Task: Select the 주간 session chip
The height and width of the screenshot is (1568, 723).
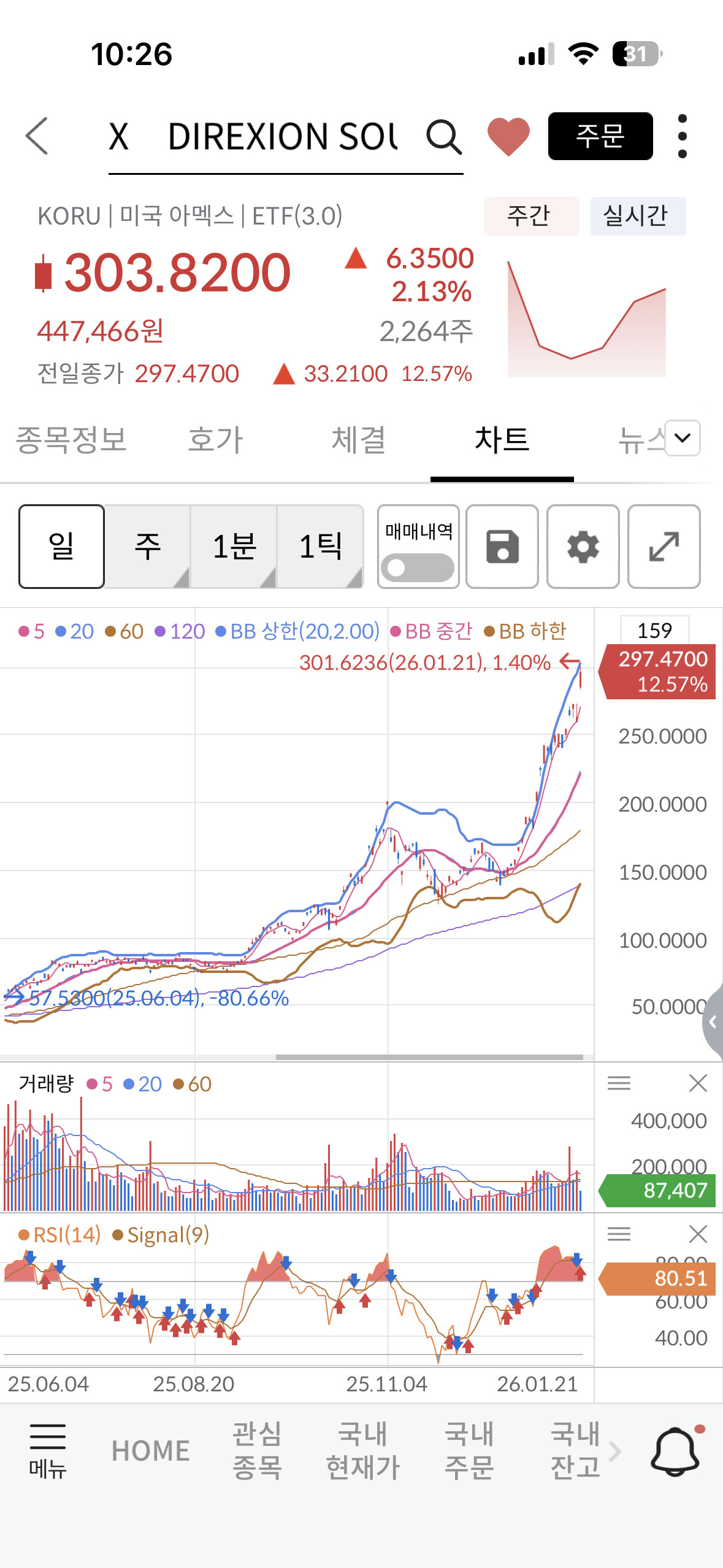Action: pos(531,216)
